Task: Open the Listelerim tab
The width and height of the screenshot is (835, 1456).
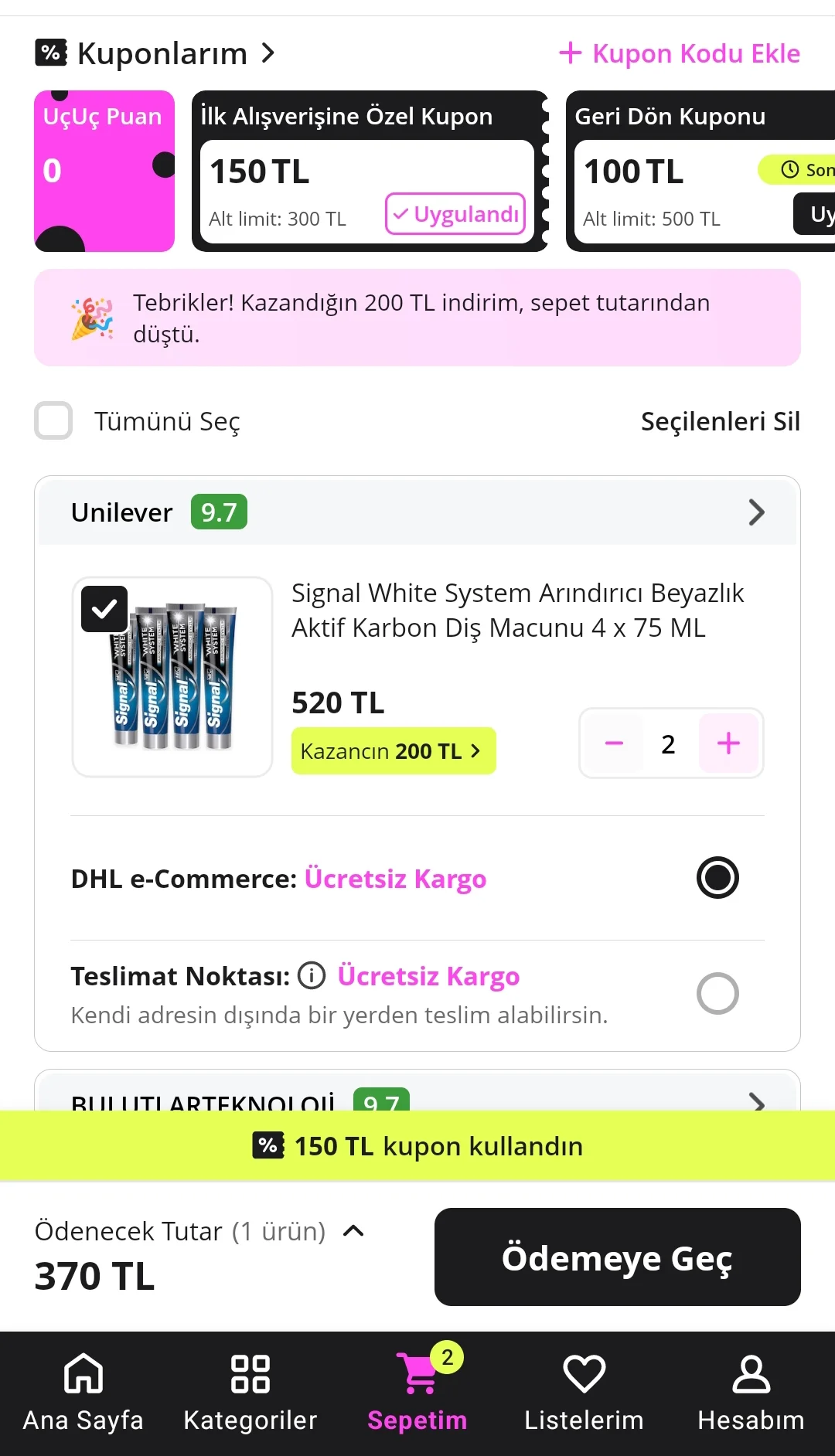Action: [x=584, y=1393]
